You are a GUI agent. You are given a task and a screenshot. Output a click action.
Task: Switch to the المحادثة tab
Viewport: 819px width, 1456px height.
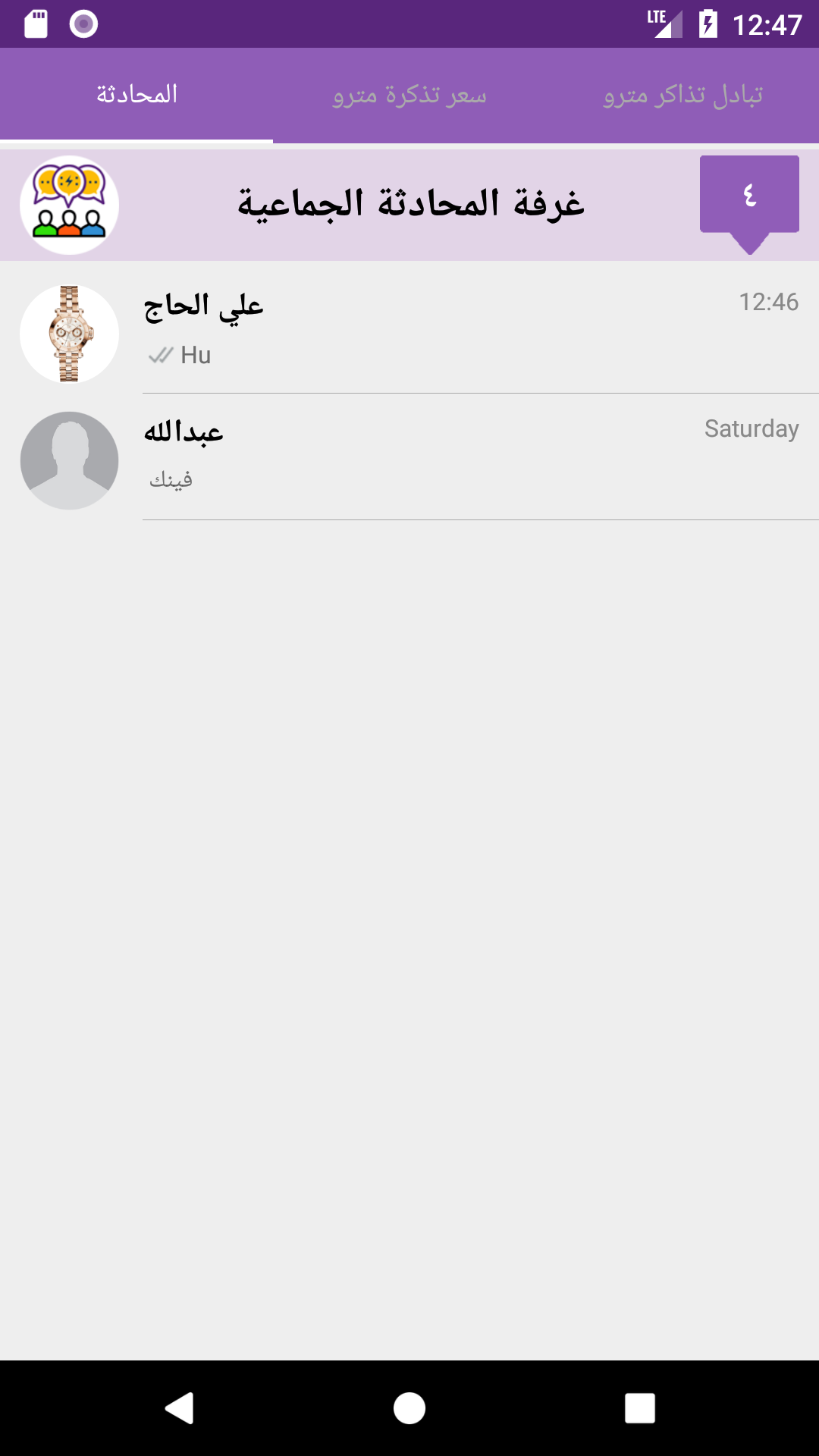136,95
